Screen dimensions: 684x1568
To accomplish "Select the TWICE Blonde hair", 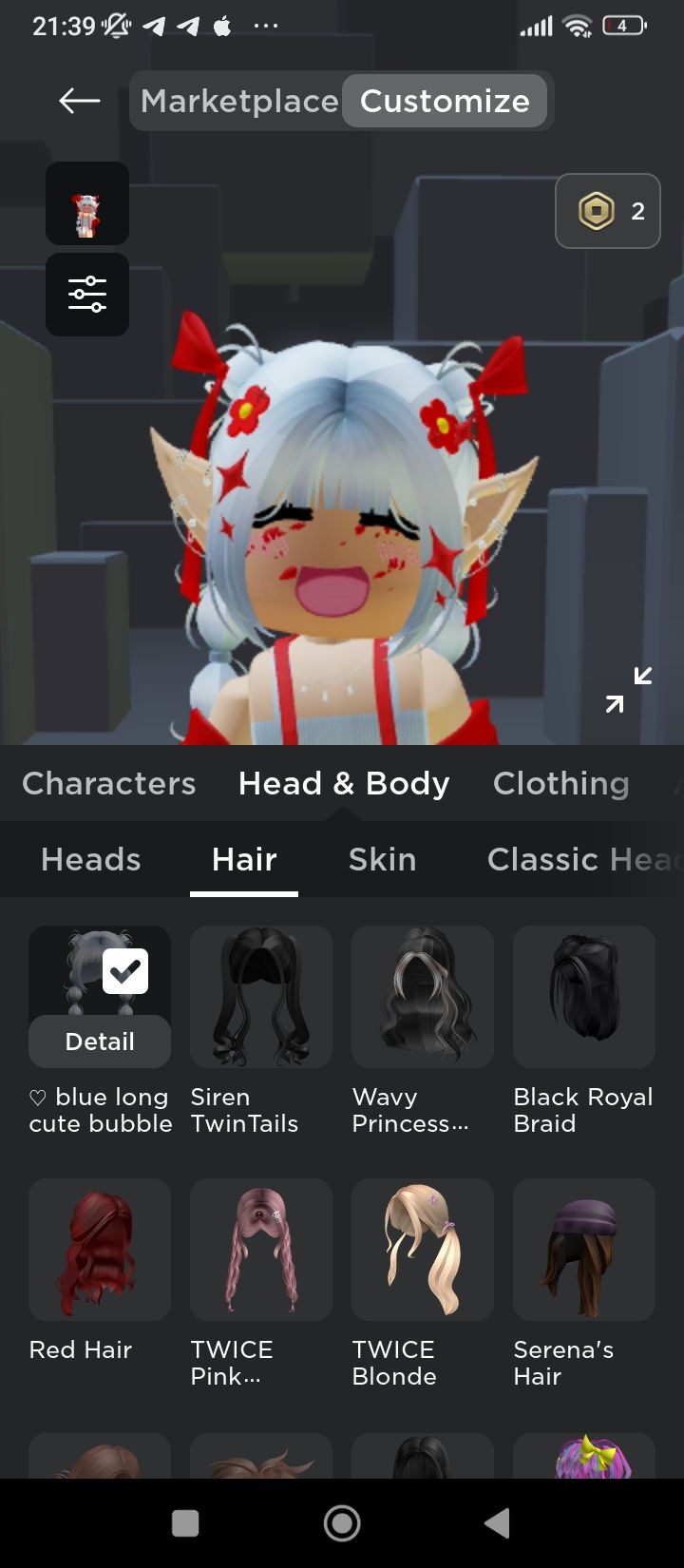I will point(423,1249).
